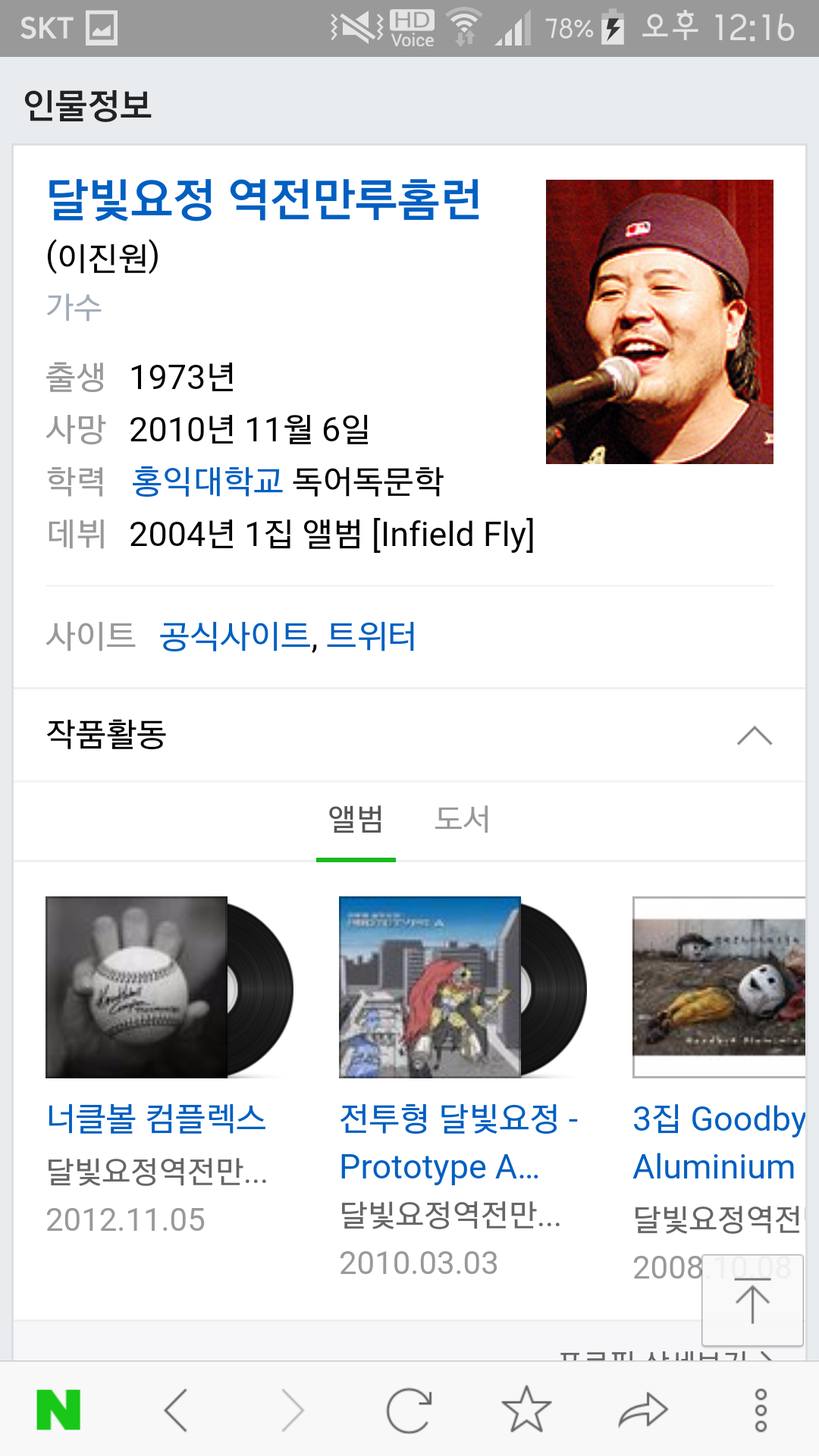819x1456 pixels.
Task: Reload the current page
Action: (409, 1410)
